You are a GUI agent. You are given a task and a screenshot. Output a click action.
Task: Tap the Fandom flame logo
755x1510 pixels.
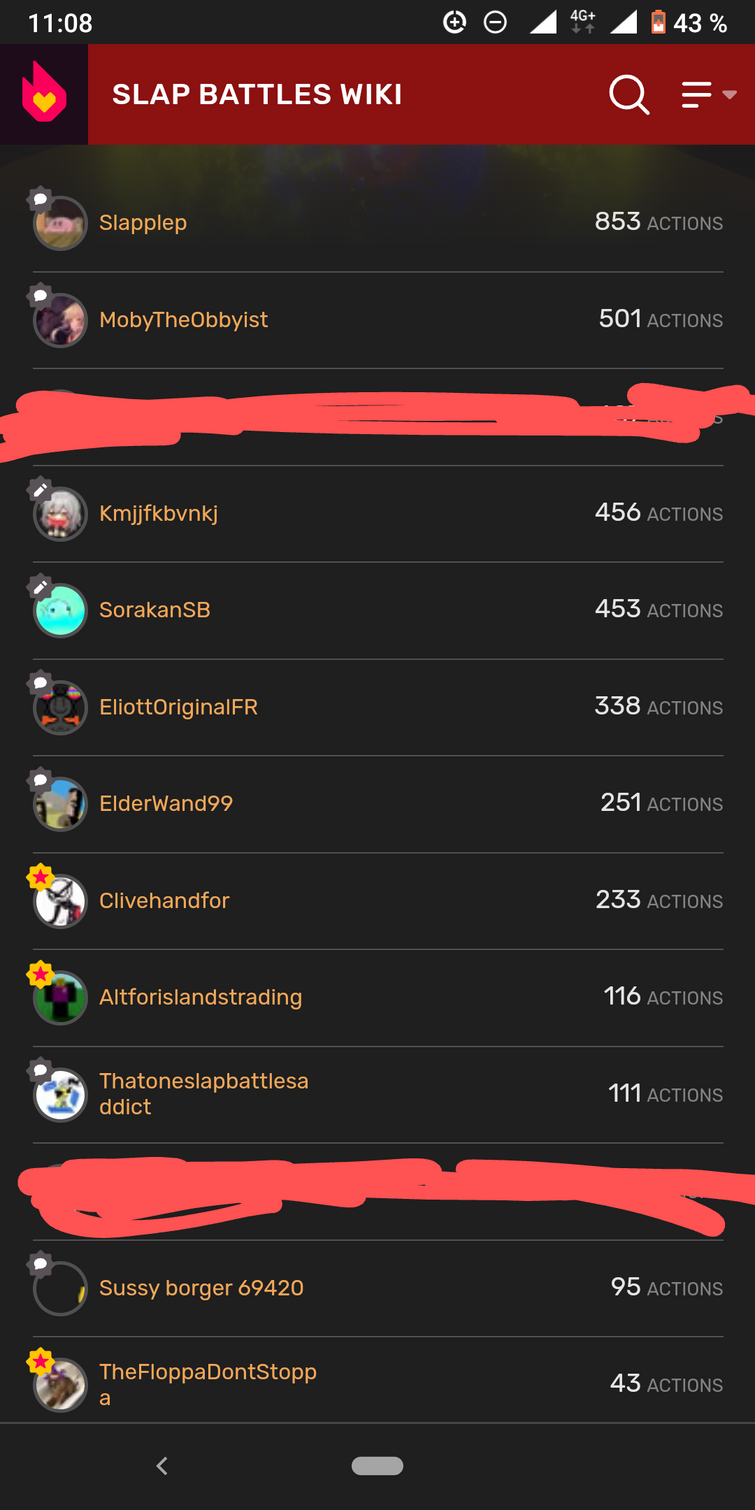point(44,94)
